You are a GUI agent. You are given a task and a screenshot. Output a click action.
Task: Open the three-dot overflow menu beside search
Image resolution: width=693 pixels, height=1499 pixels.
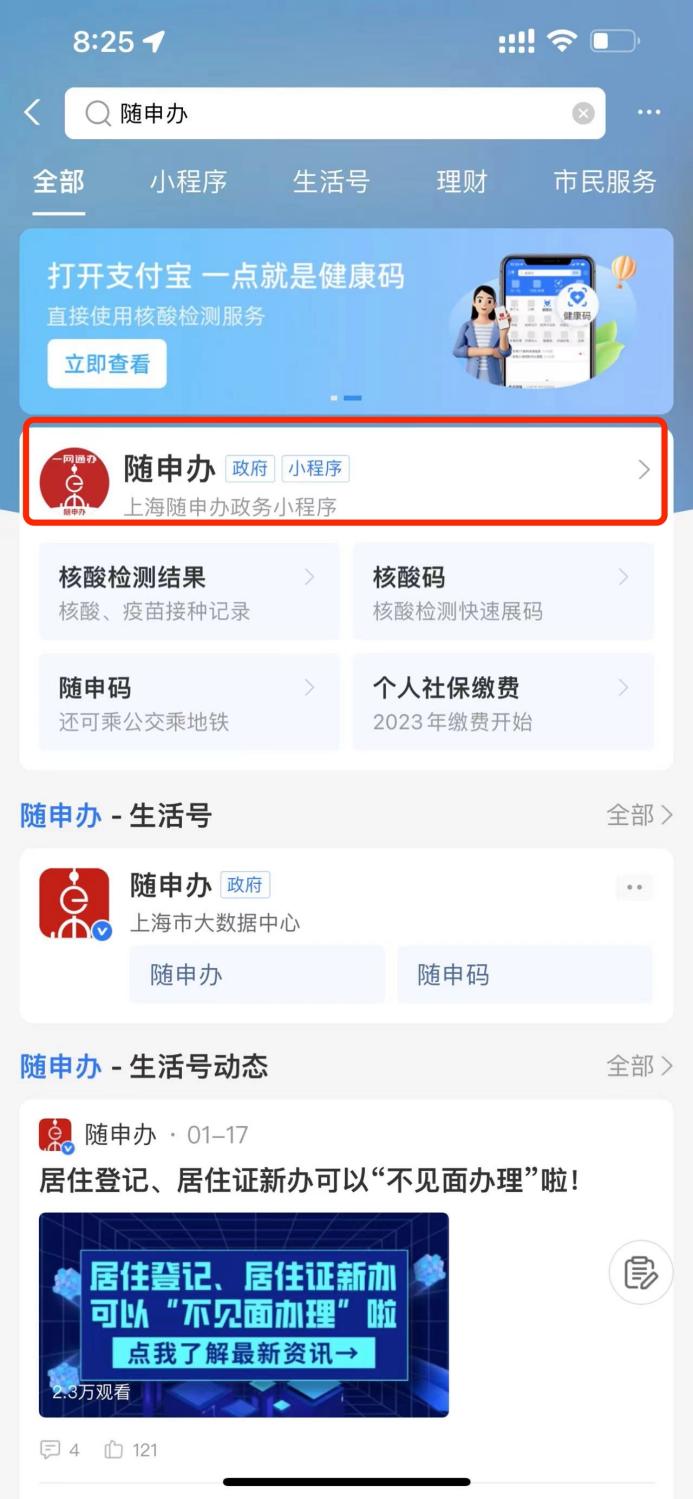point(649,113)
